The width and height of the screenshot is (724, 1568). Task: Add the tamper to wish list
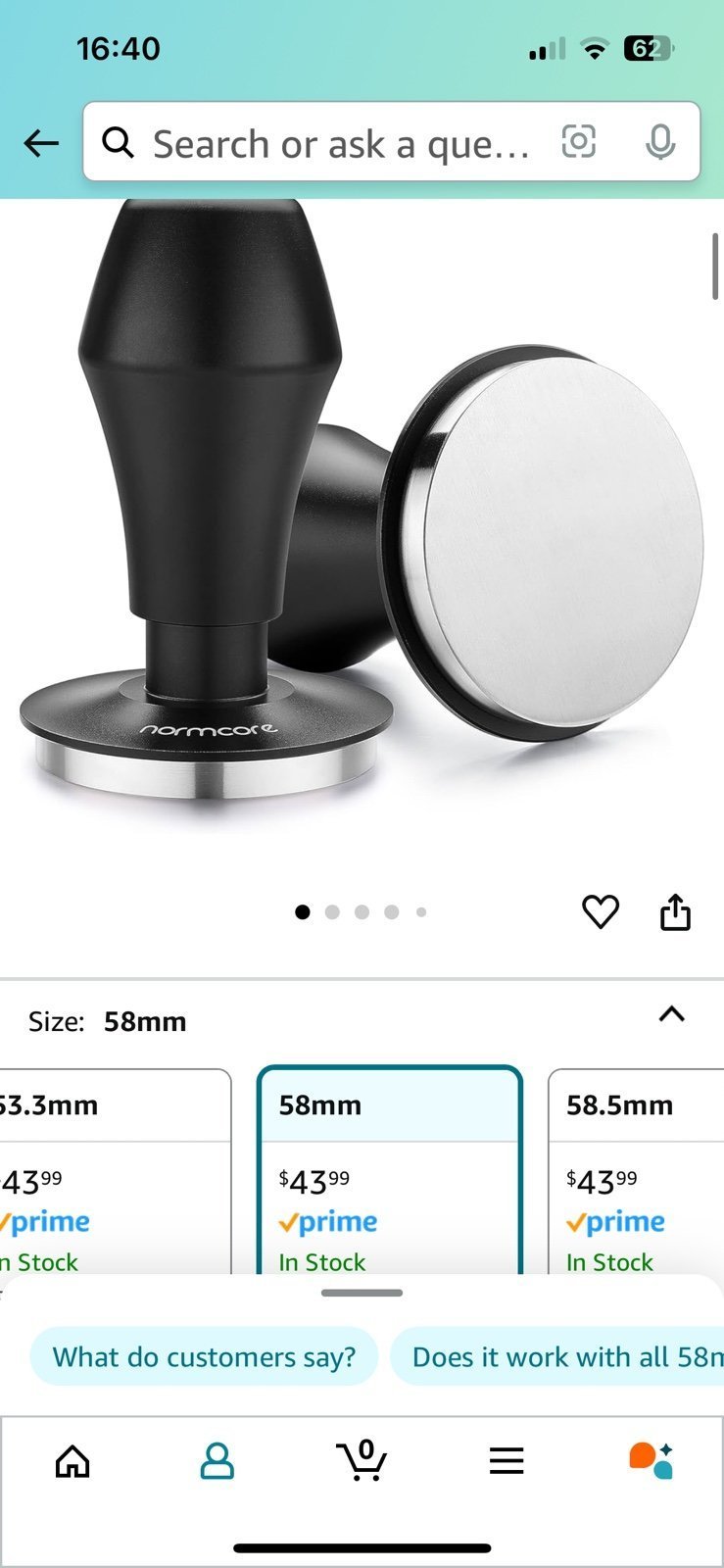pos(601,912)
